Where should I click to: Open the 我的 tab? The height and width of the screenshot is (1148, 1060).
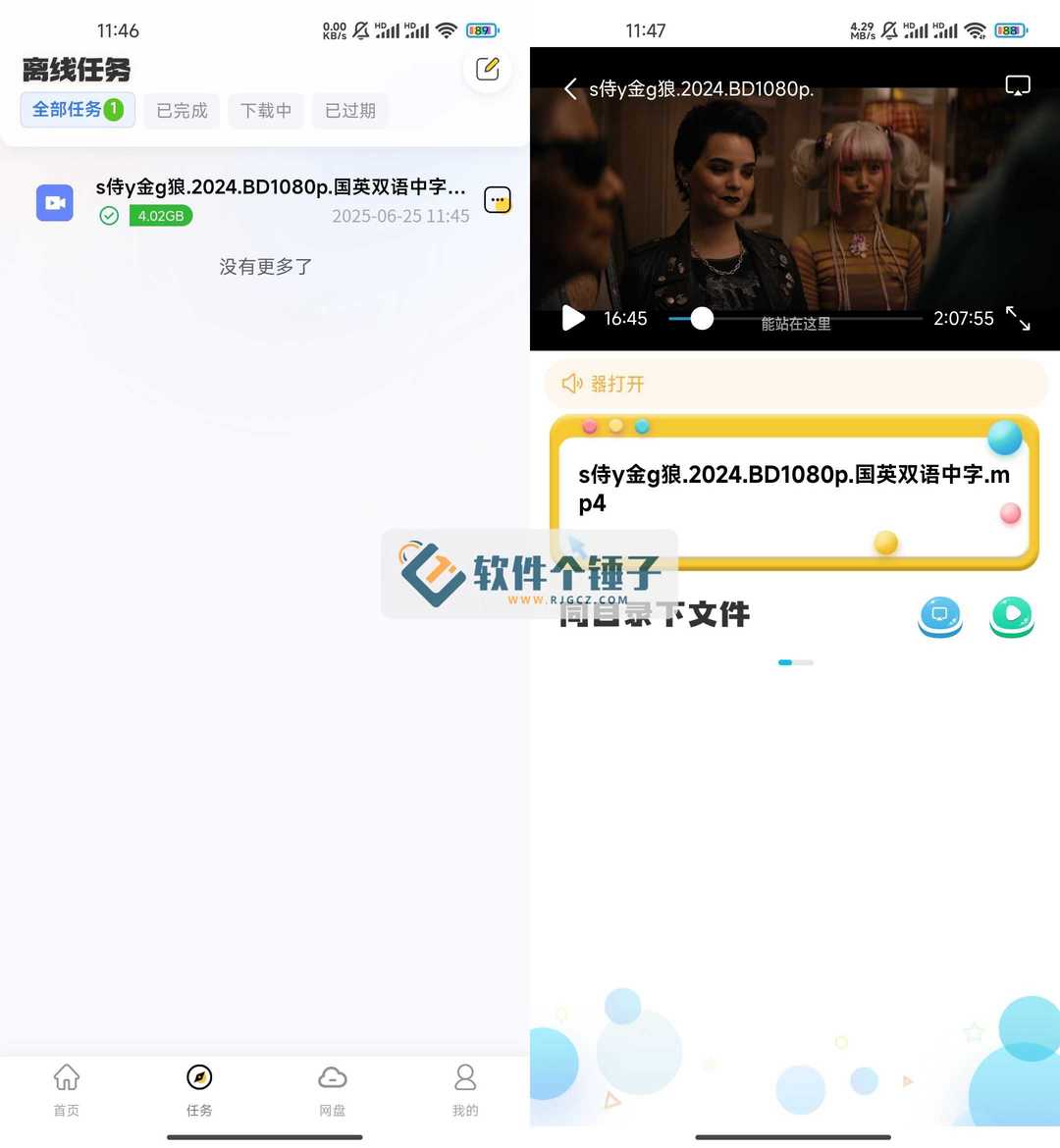(x=465, y=1089)
